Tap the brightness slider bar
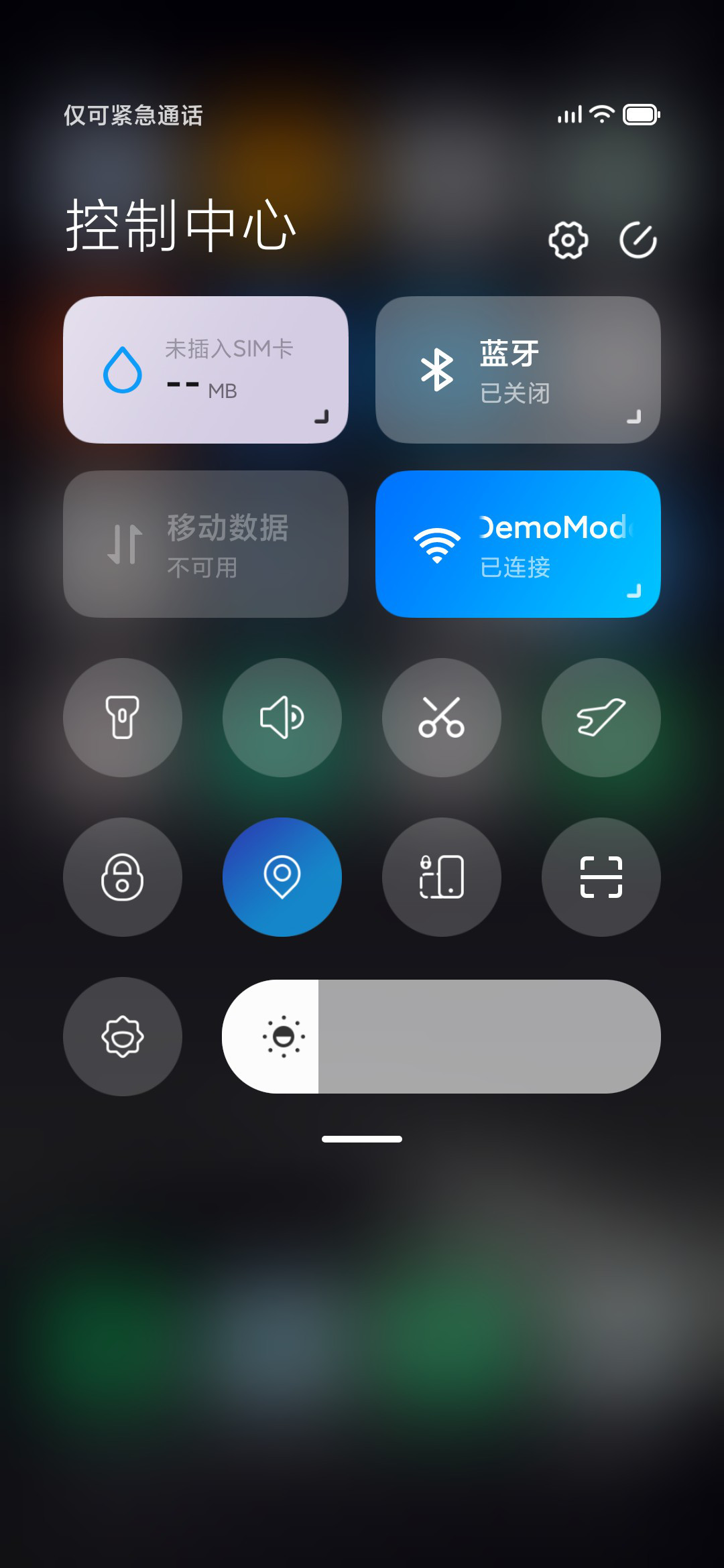The image size is (724, 1568). [x=441, y=1037]
